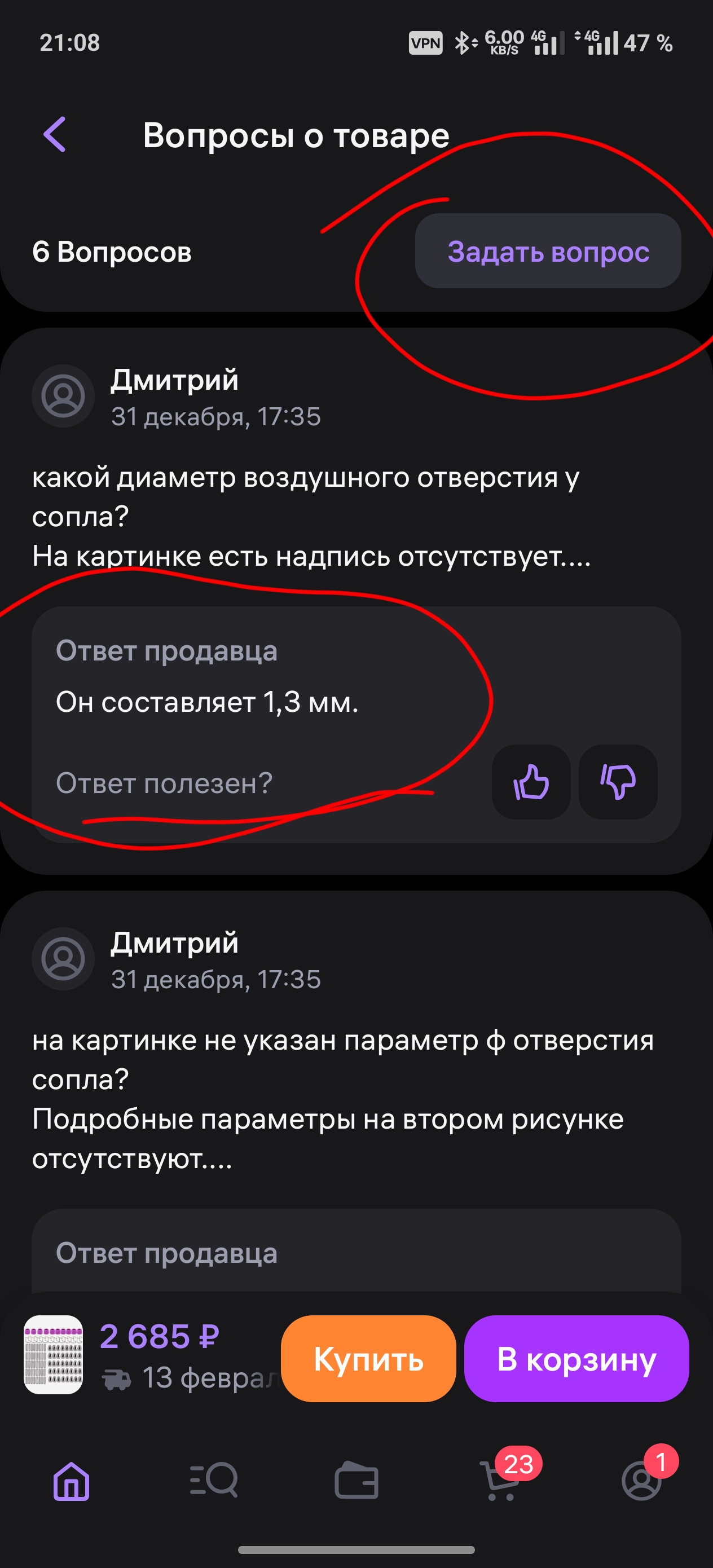The width and height of the screenshot is (713, 1568).
Task: Open the cart with 23 items
Action: click(x=500, y=1481)
